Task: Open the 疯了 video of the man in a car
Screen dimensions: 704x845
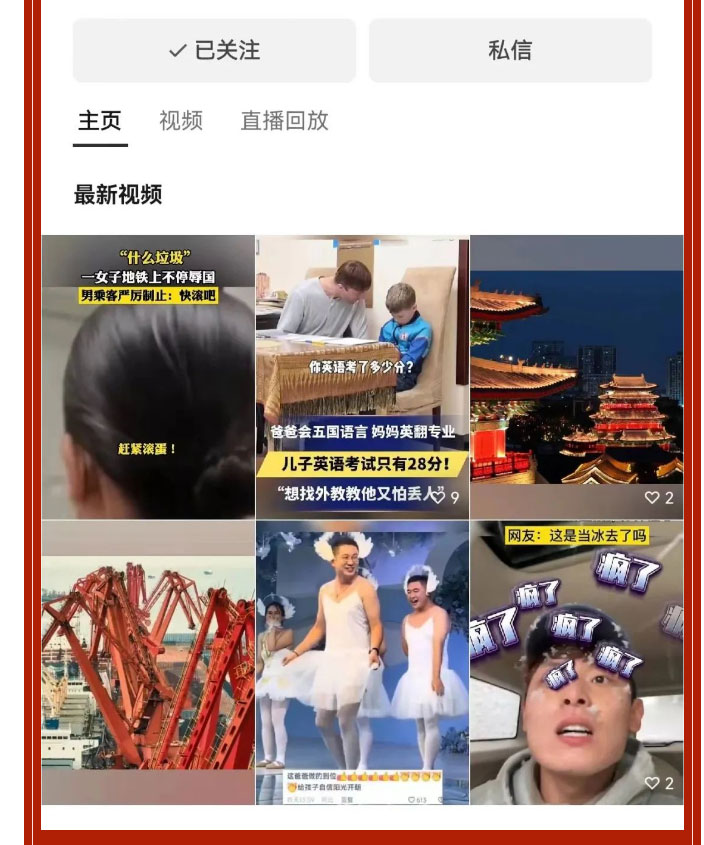Action: 576,662
